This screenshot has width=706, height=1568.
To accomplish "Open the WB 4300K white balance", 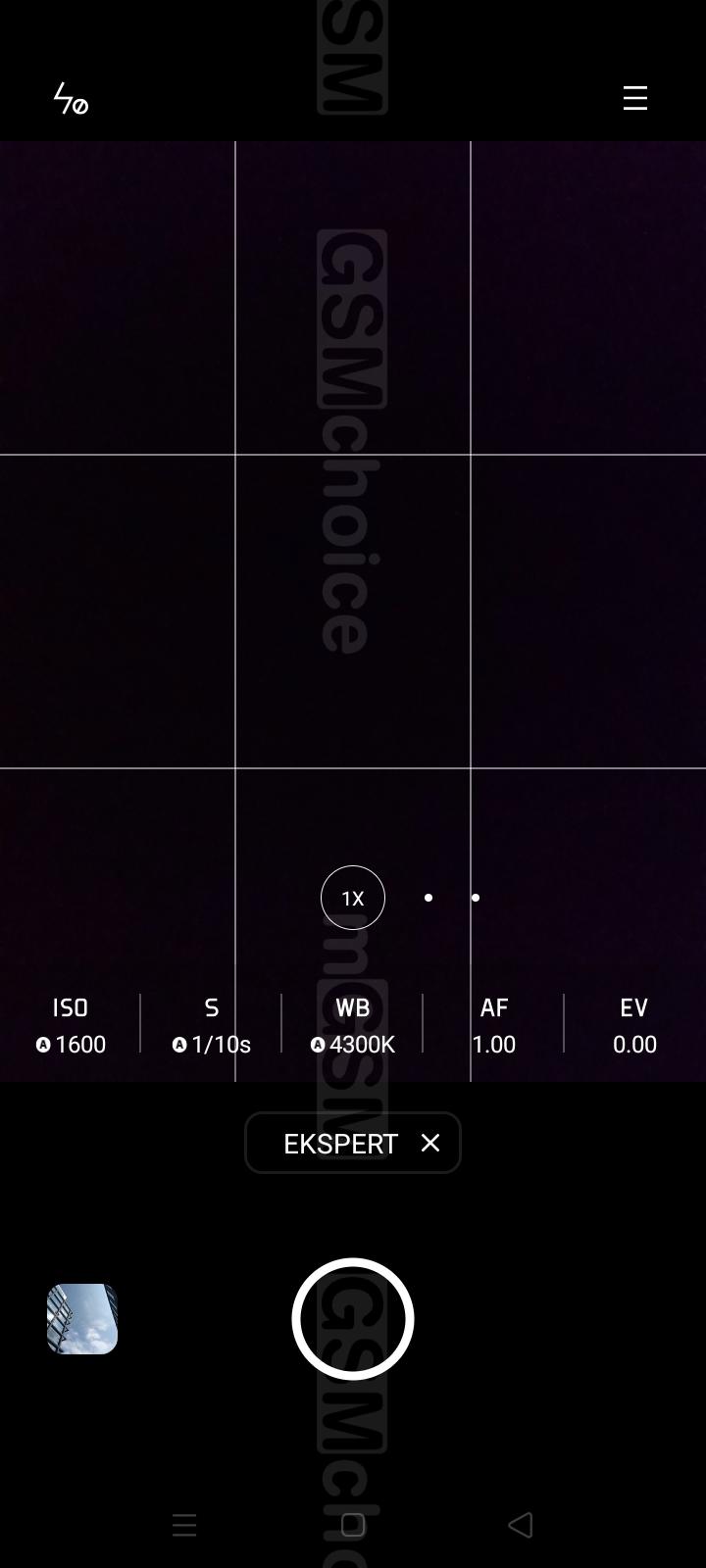I will [353, 1026].
